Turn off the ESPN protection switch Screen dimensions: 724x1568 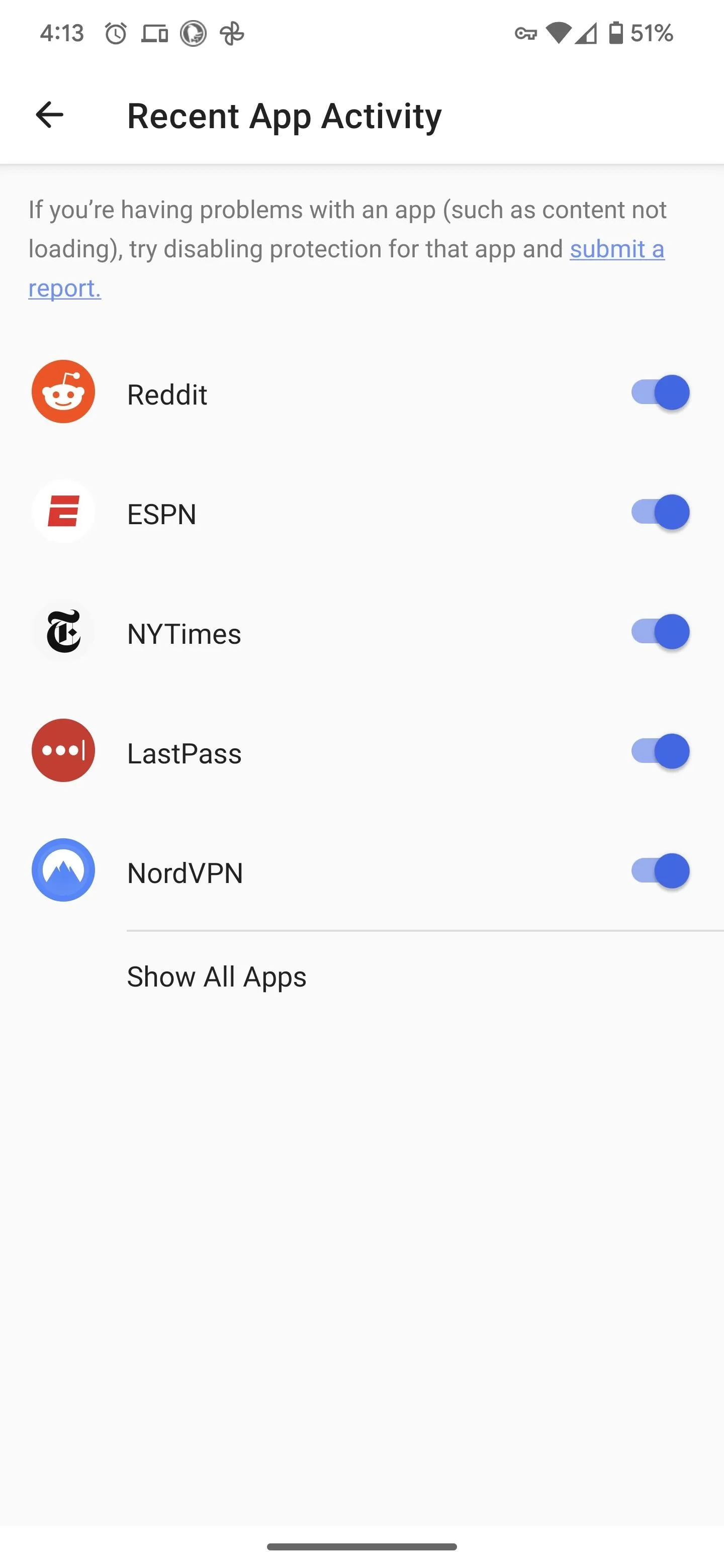pyautogui.click(x=660, y=512)
